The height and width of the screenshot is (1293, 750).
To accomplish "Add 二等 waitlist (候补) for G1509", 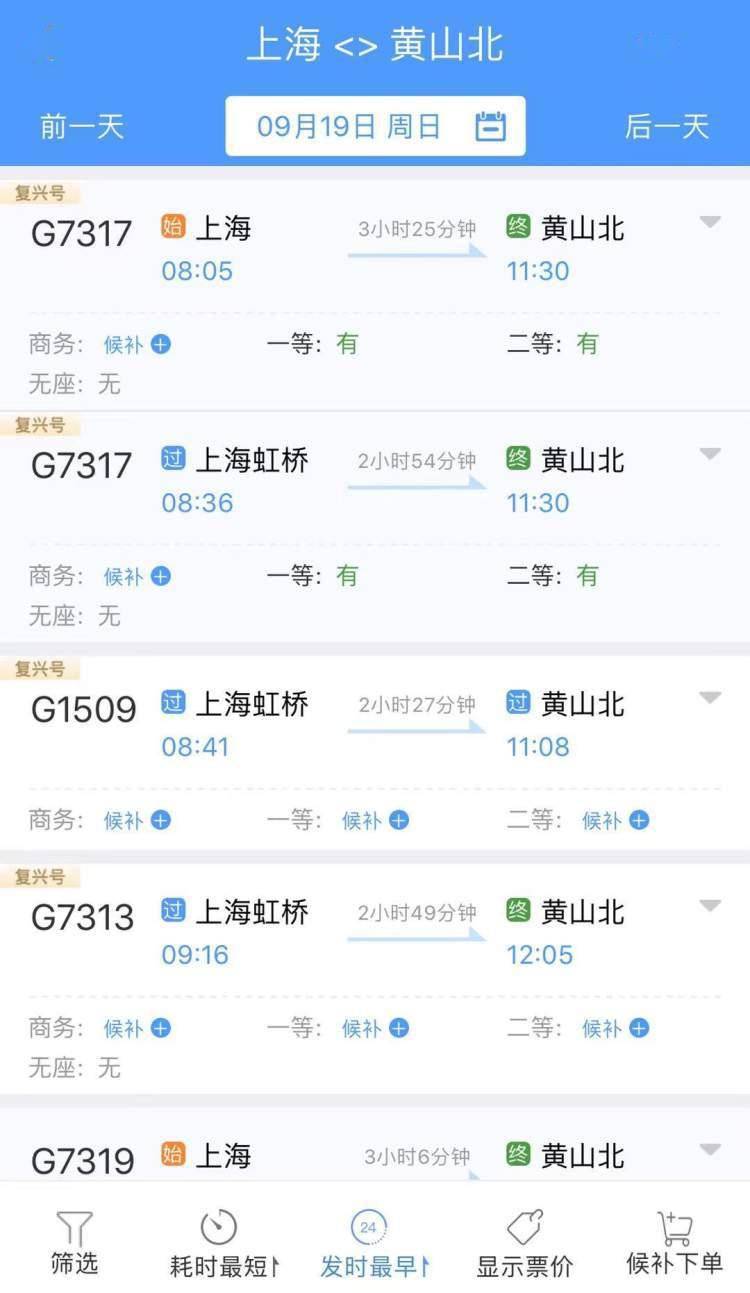I will [616, 820].
